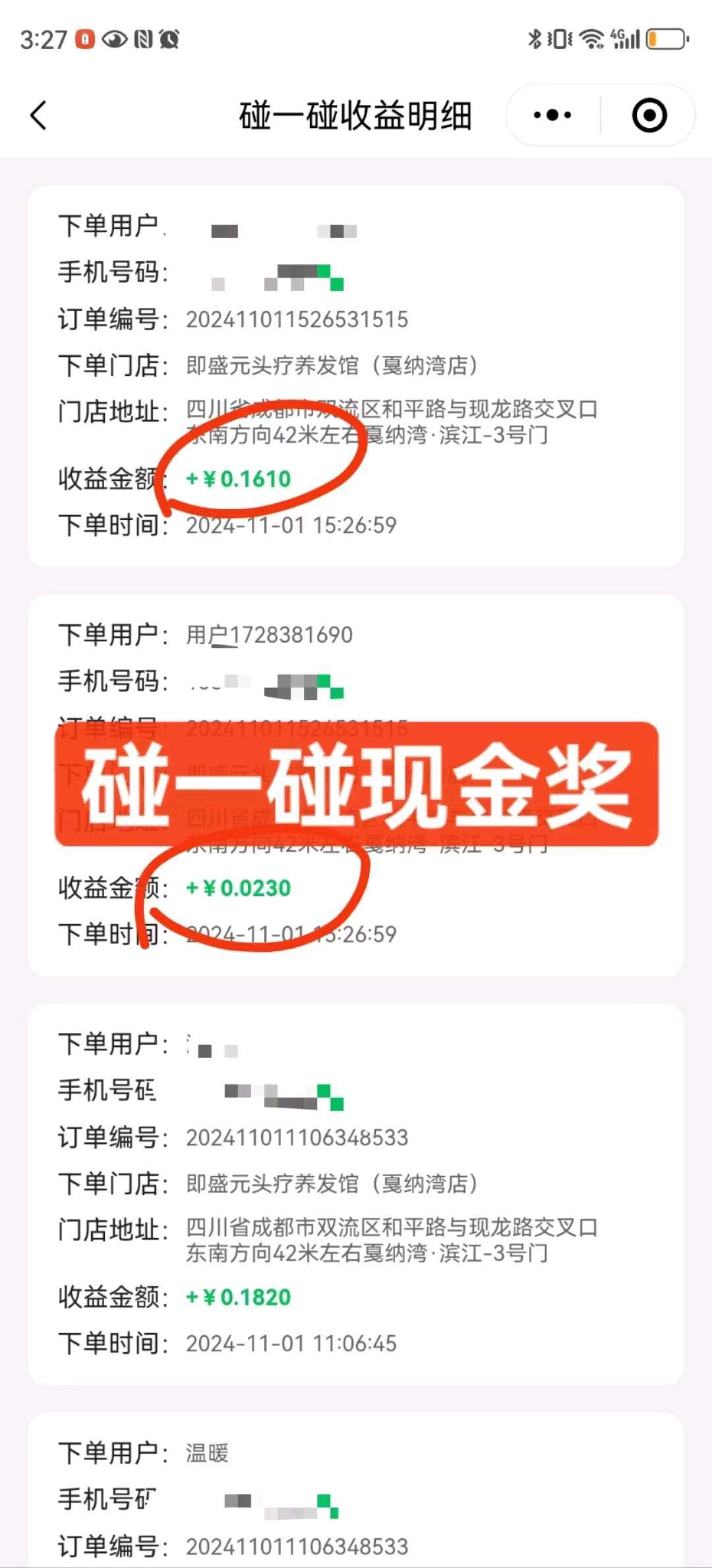Viewport: 712px width, 1568px height.
Task: Close the mini program with the circle button
Action: tap(649, 115)
